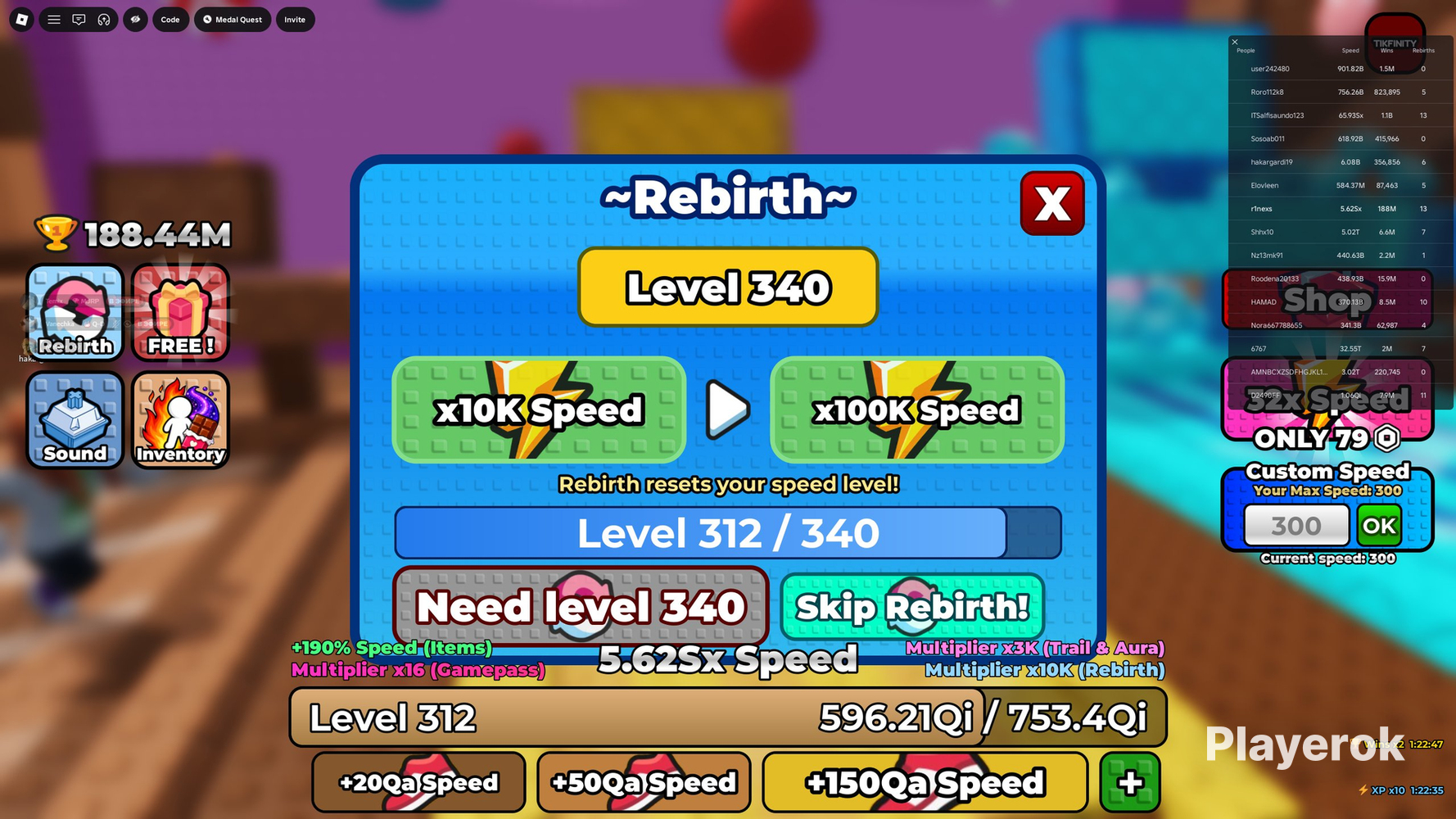
Task: Buy the +20Qa Speed upgrade
Action: [x=418, y=782]
